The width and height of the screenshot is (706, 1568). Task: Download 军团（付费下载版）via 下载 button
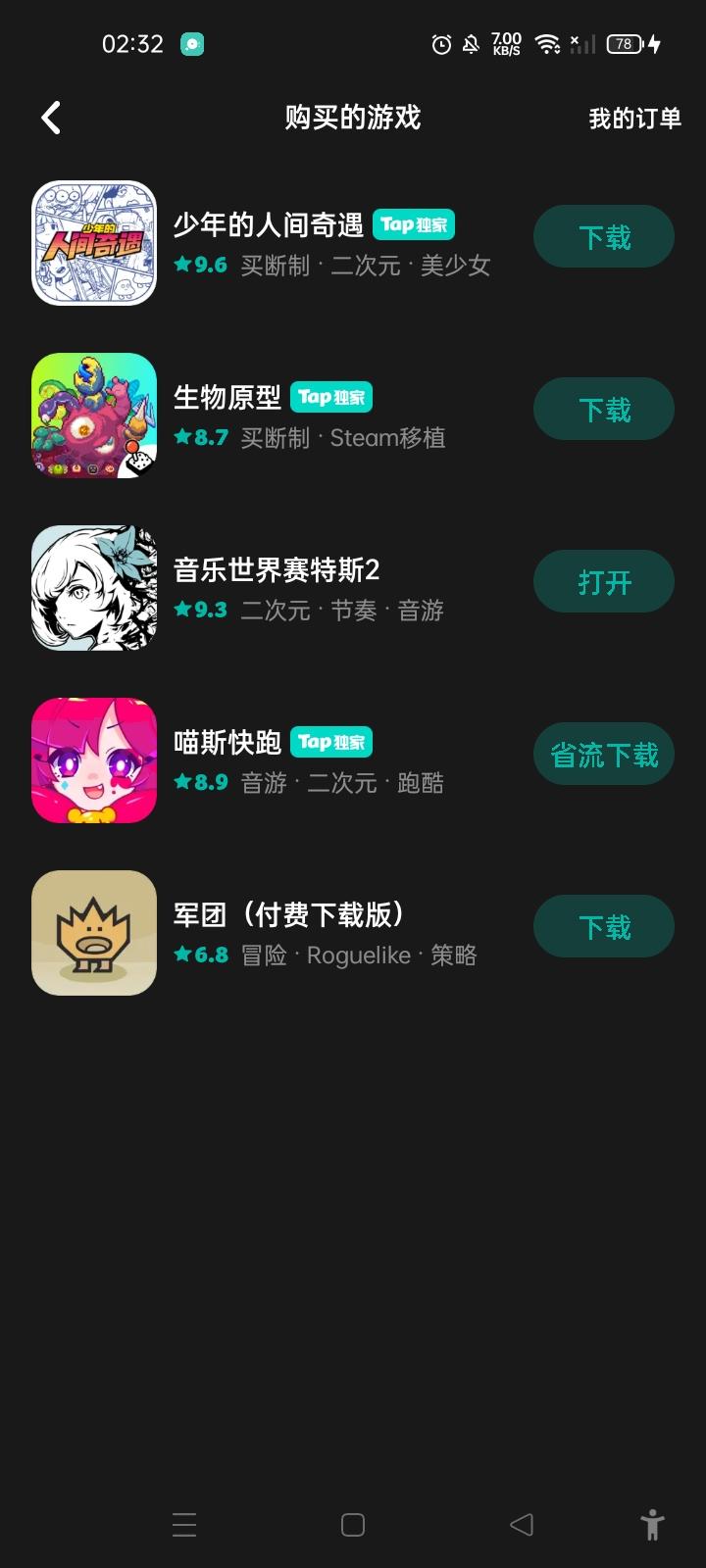[603, 925]
